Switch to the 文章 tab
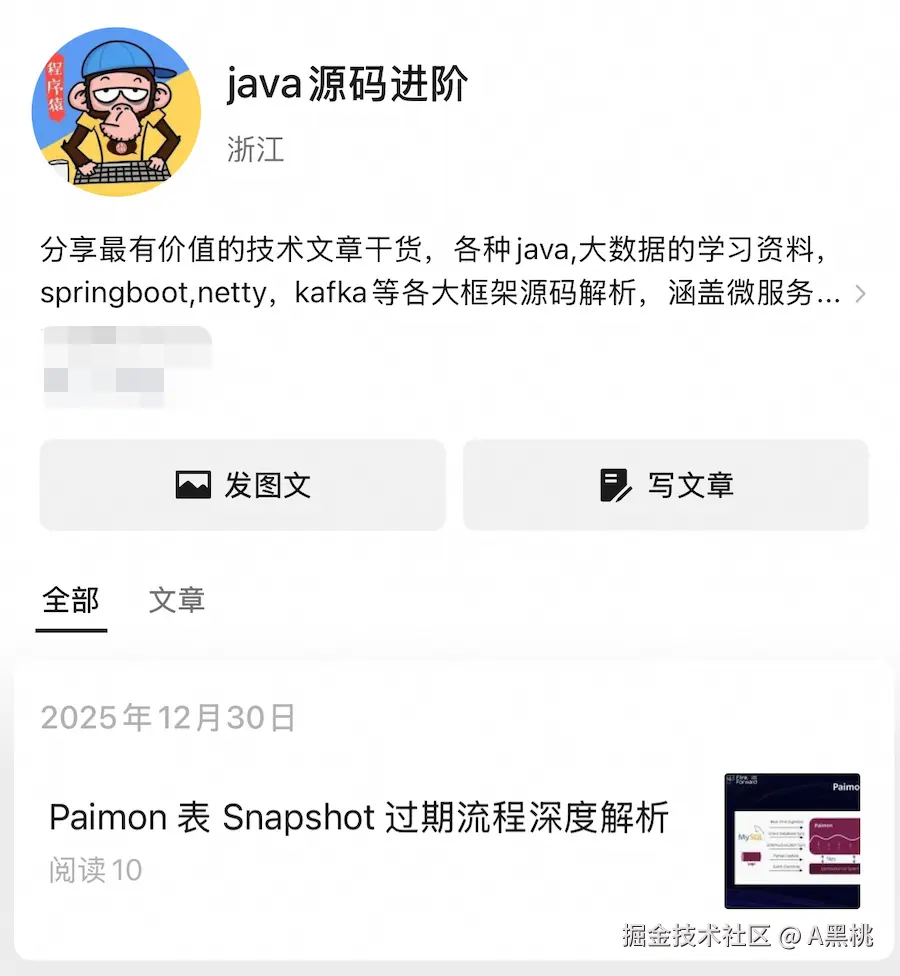This screenshot has width=900, height=976. (177, 601)
